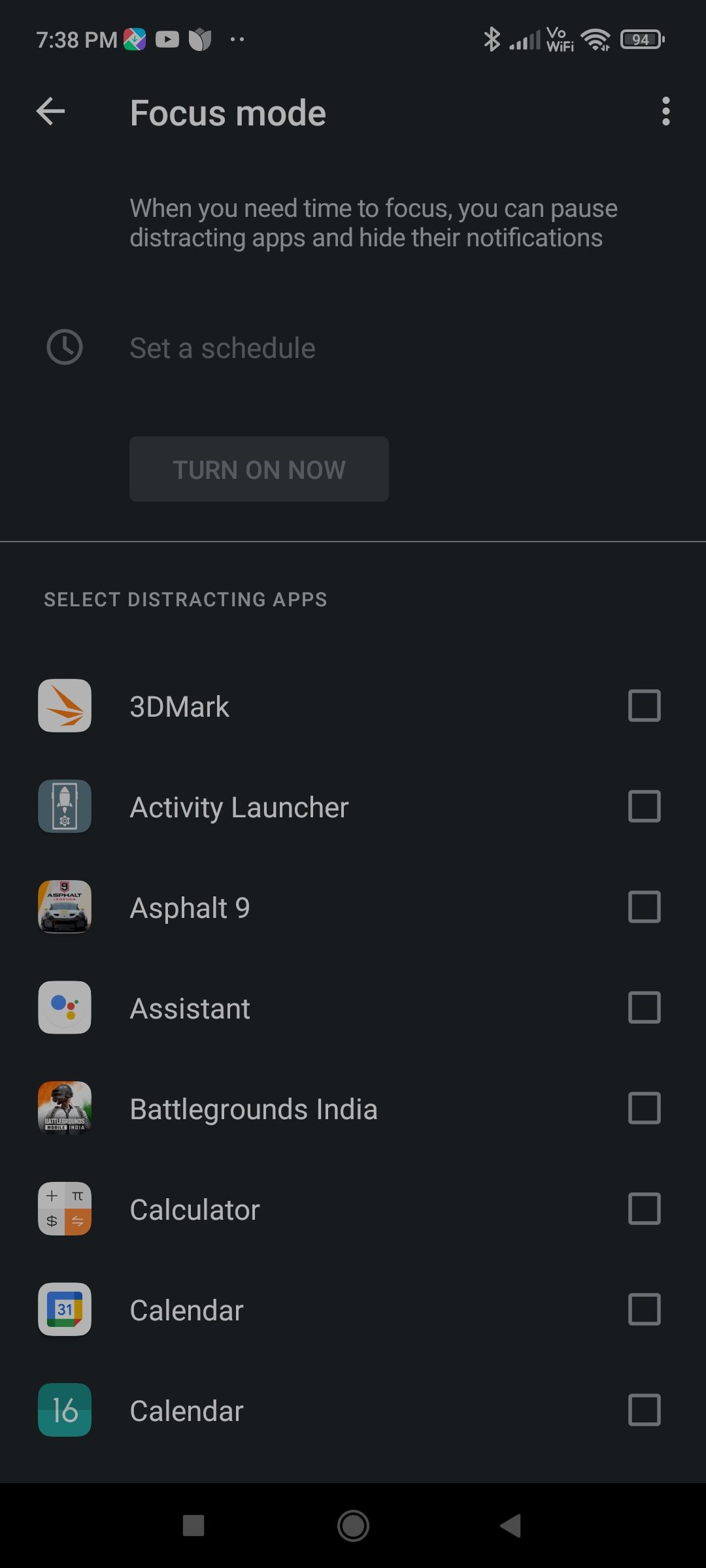Screen dimensions: 706x1568
Task: Toggle the Calculator checkbox
Action: (x=644, y=1209)
